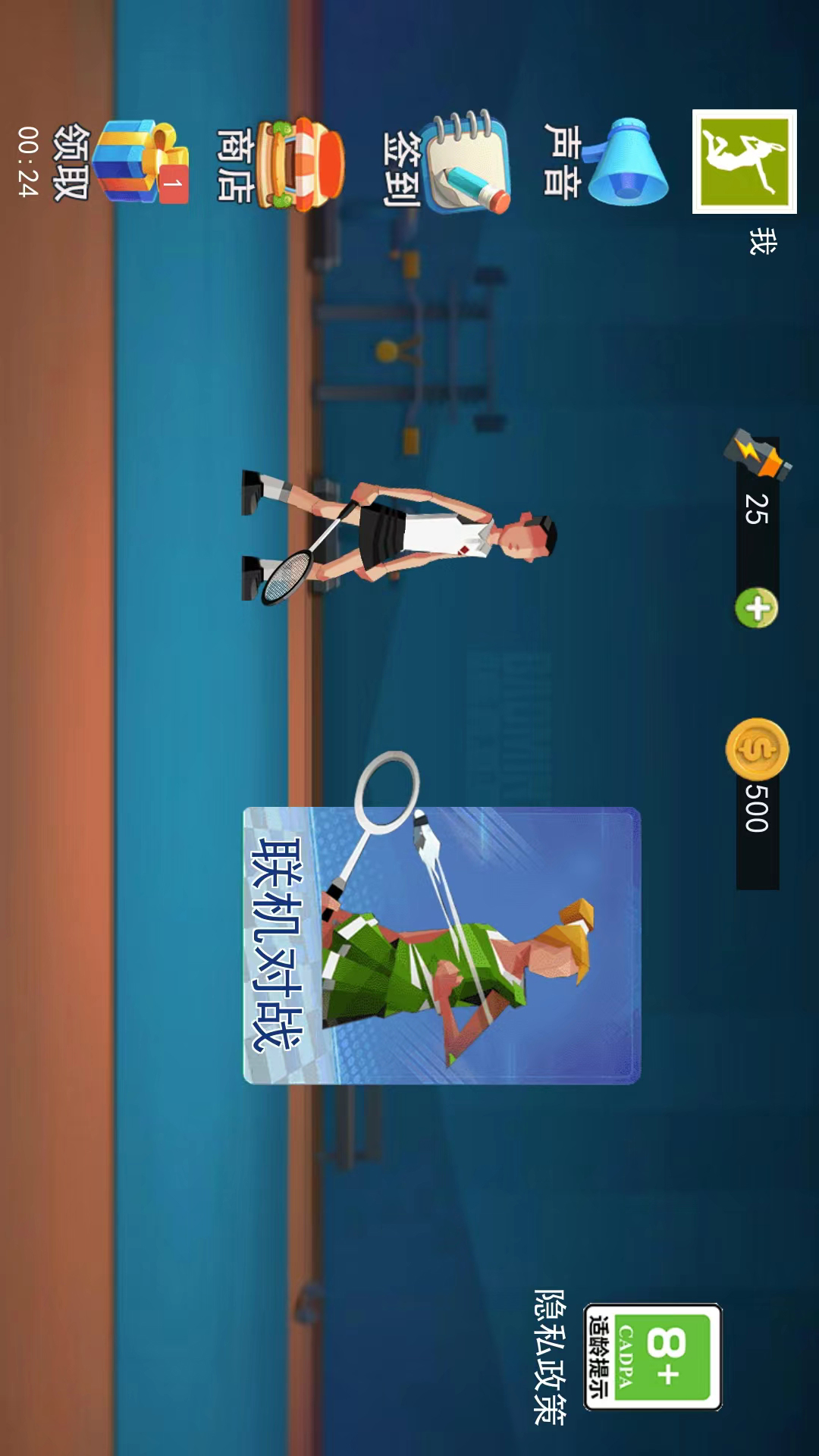This screenshot has width=819, height=1456.
Task: Open the 隐私政策 privacy policy
Action: 550,1357
